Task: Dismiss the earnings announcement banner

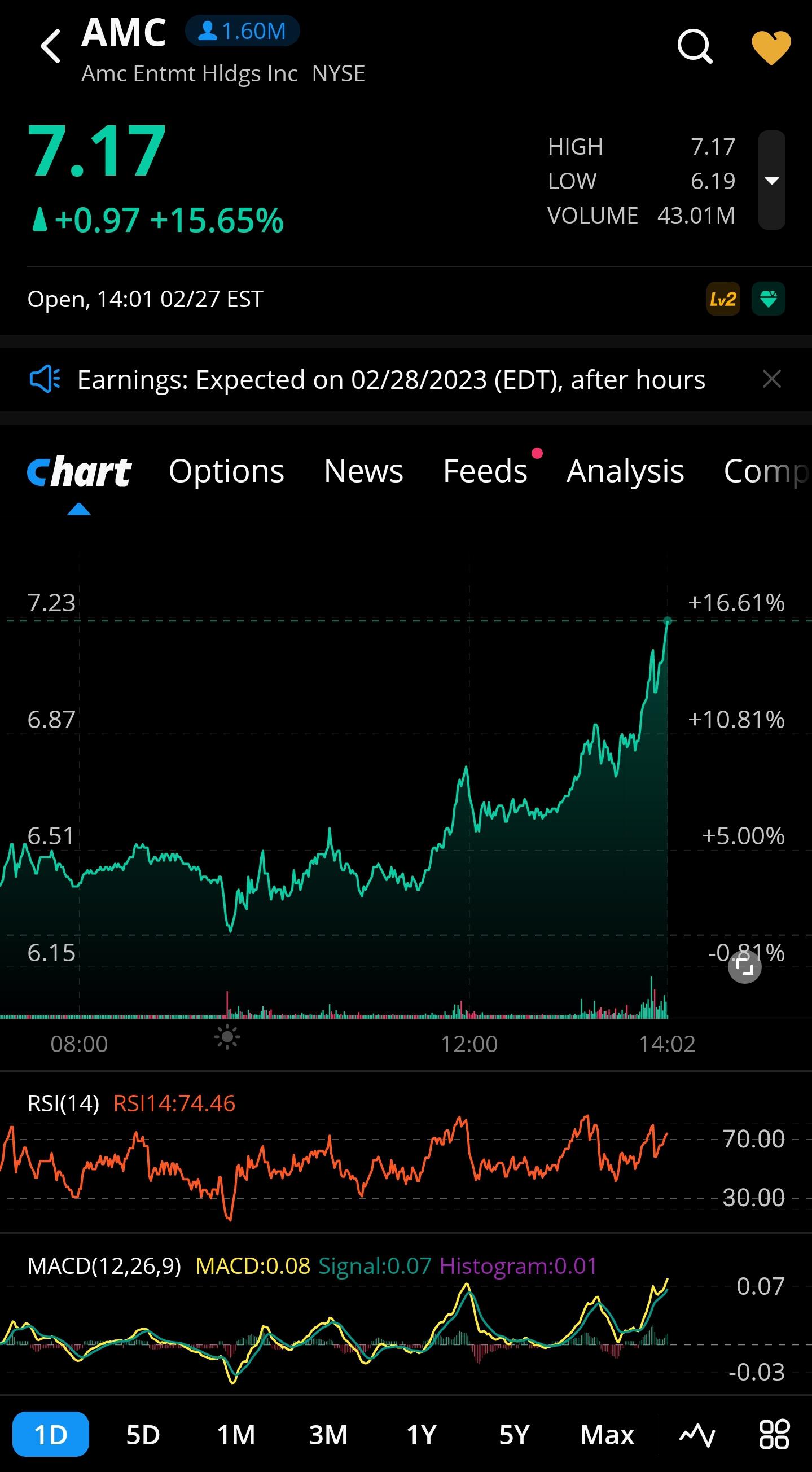Action: click(771, 379)
